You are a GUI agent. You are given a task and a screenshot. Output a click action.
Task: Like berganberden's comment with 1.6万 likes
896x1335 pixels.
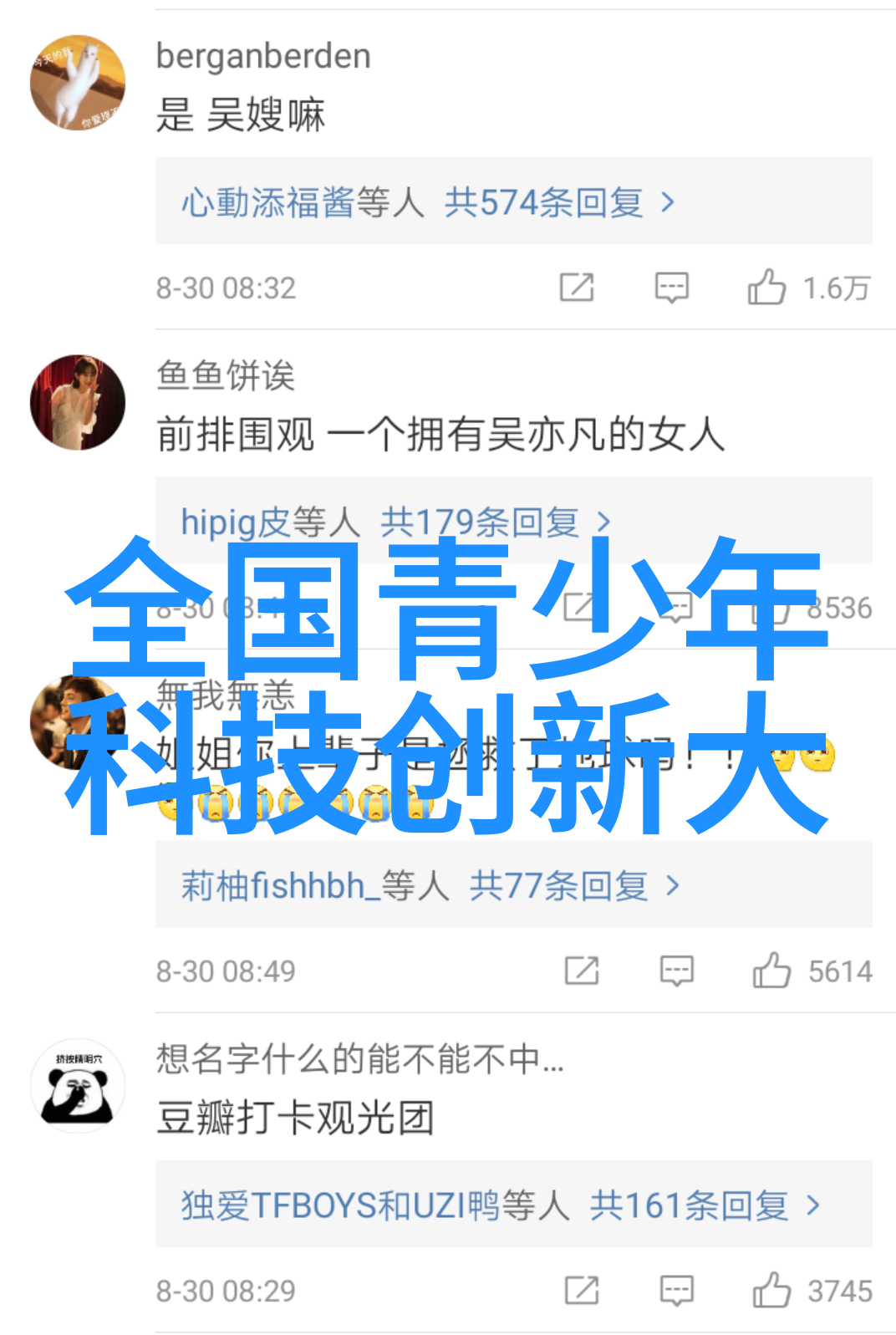pos(767,288)
